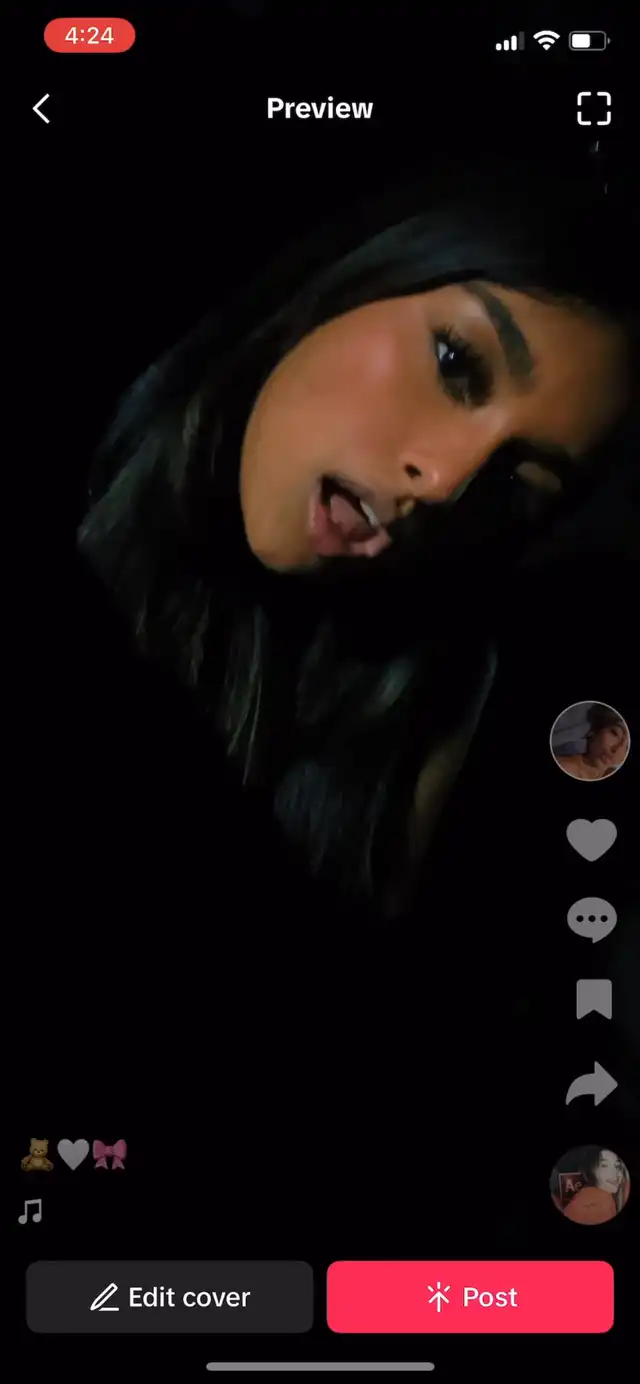Share the video with the arrow icon
640x1384 pixels.
click(591, 1084)
